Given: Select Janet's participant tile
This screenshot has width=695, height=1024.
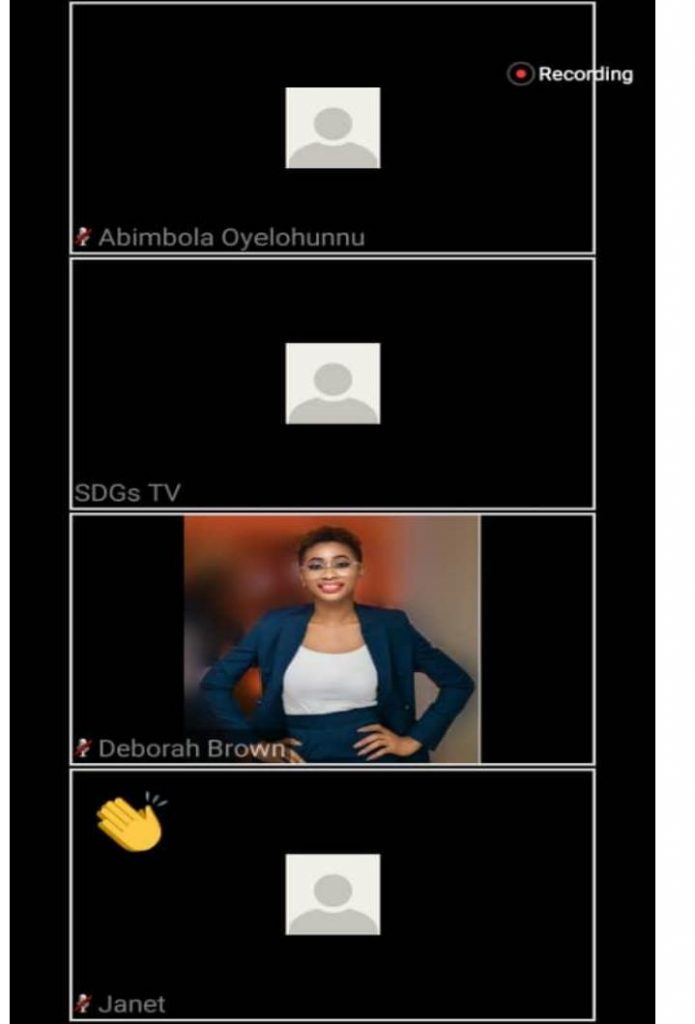Looking at the screenshot, I should [332, 895].
